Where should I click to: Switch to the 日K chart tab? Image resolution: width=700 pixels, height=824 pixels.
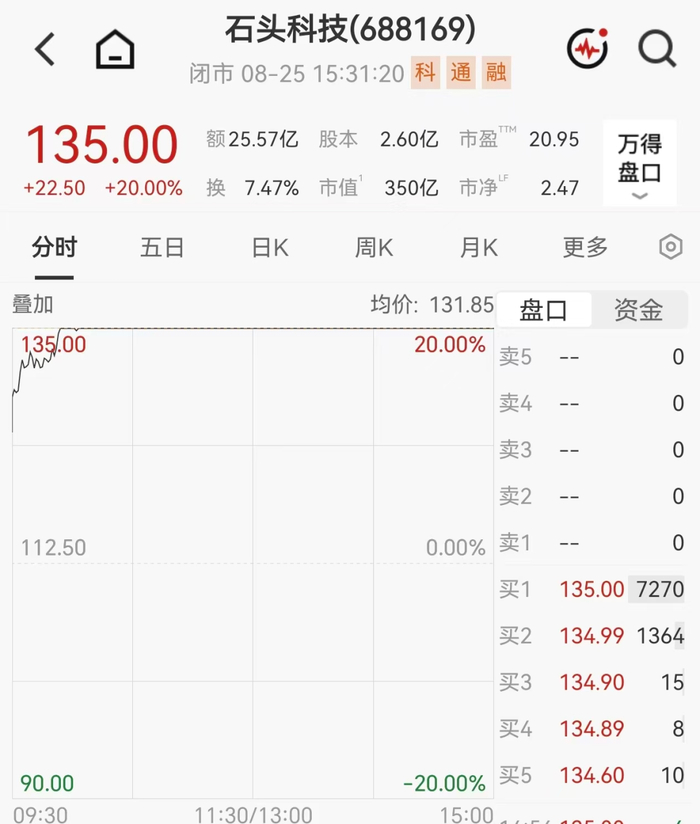coord(270,248)
